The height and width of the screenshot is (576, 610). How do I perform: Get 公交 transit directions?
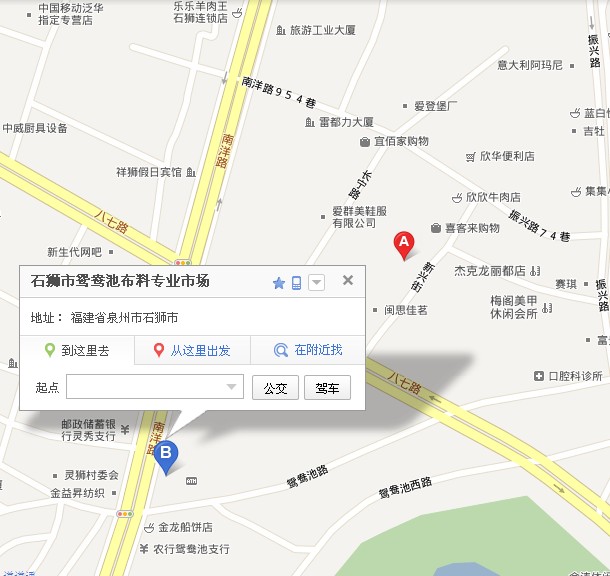pyautogui.click(x=275, y=388)
